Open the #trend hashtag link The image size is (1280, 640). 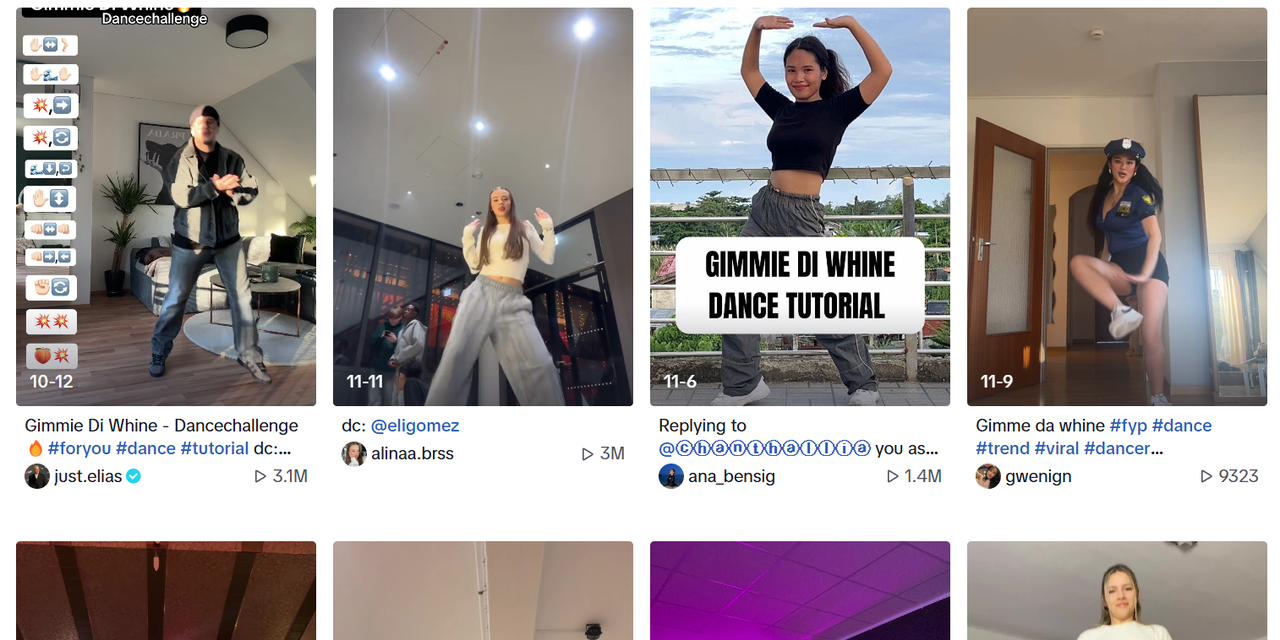[1002, 449]
